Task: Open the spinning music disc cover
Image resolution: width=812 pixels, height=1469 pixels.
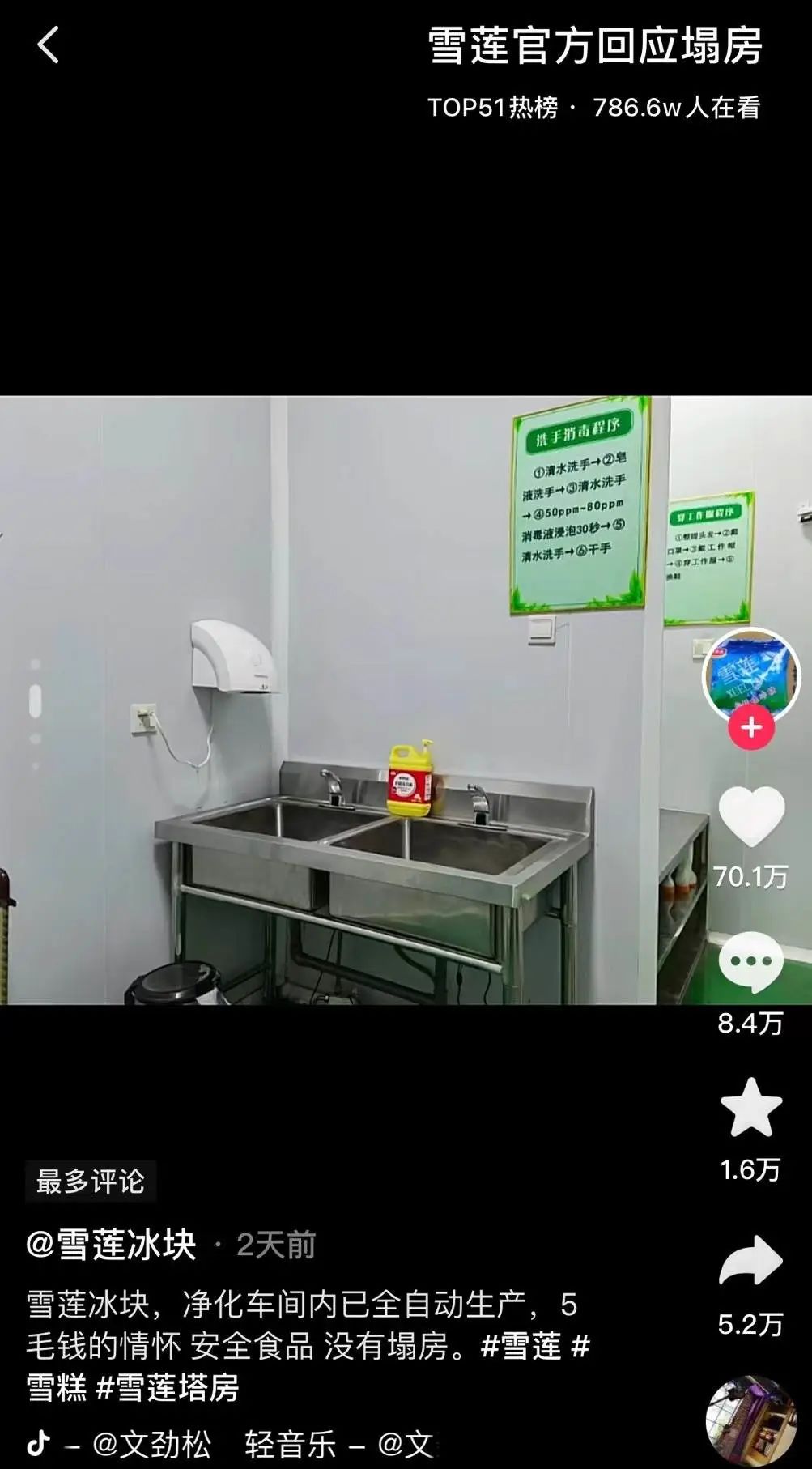Action: pos(750,1420)
